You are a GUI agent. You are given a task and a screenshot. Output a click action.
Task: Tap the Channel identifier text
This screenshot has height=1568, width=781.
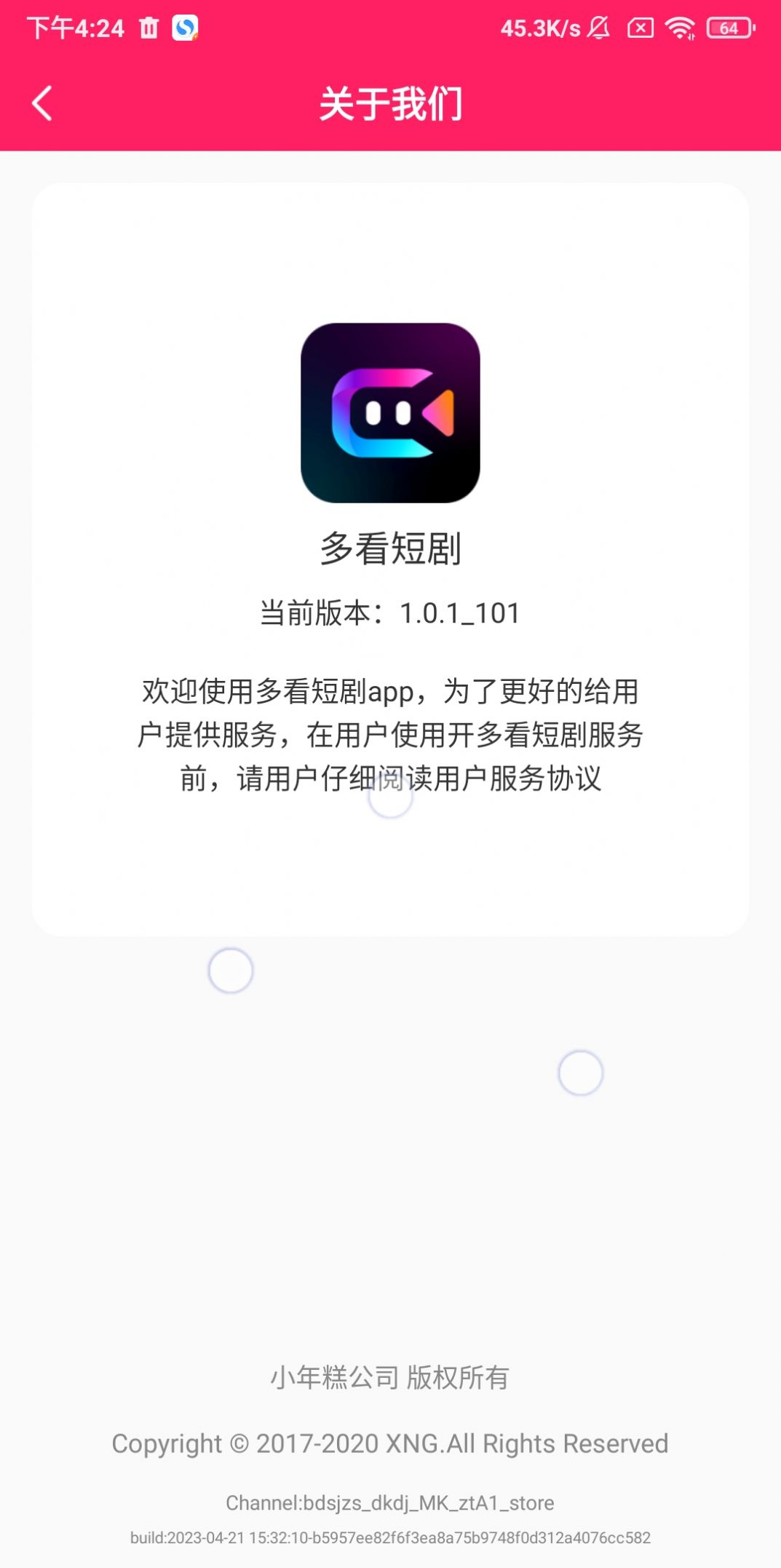click(x=390, y=1502)
